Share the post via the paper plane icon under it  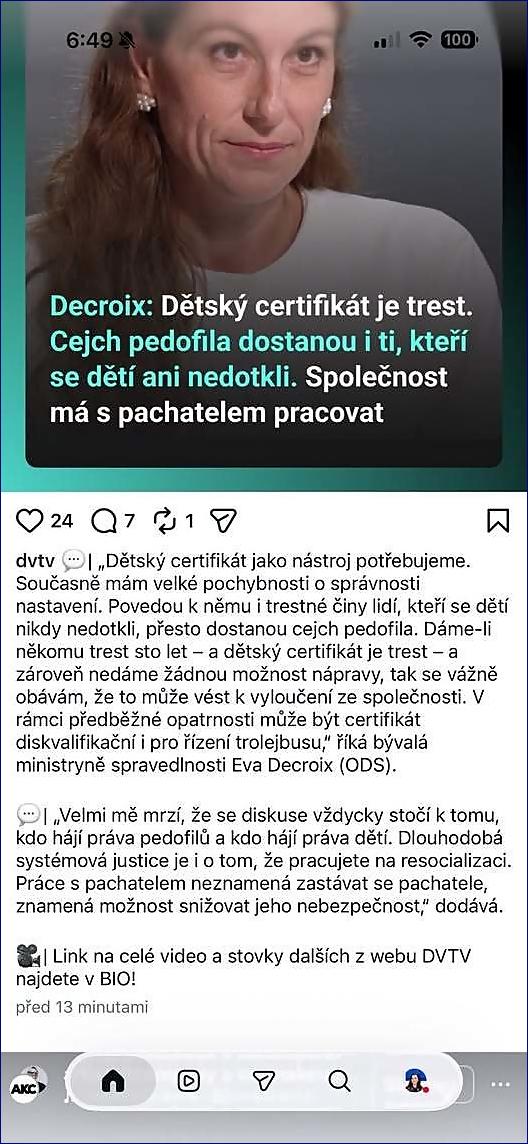tap(223, 521)
